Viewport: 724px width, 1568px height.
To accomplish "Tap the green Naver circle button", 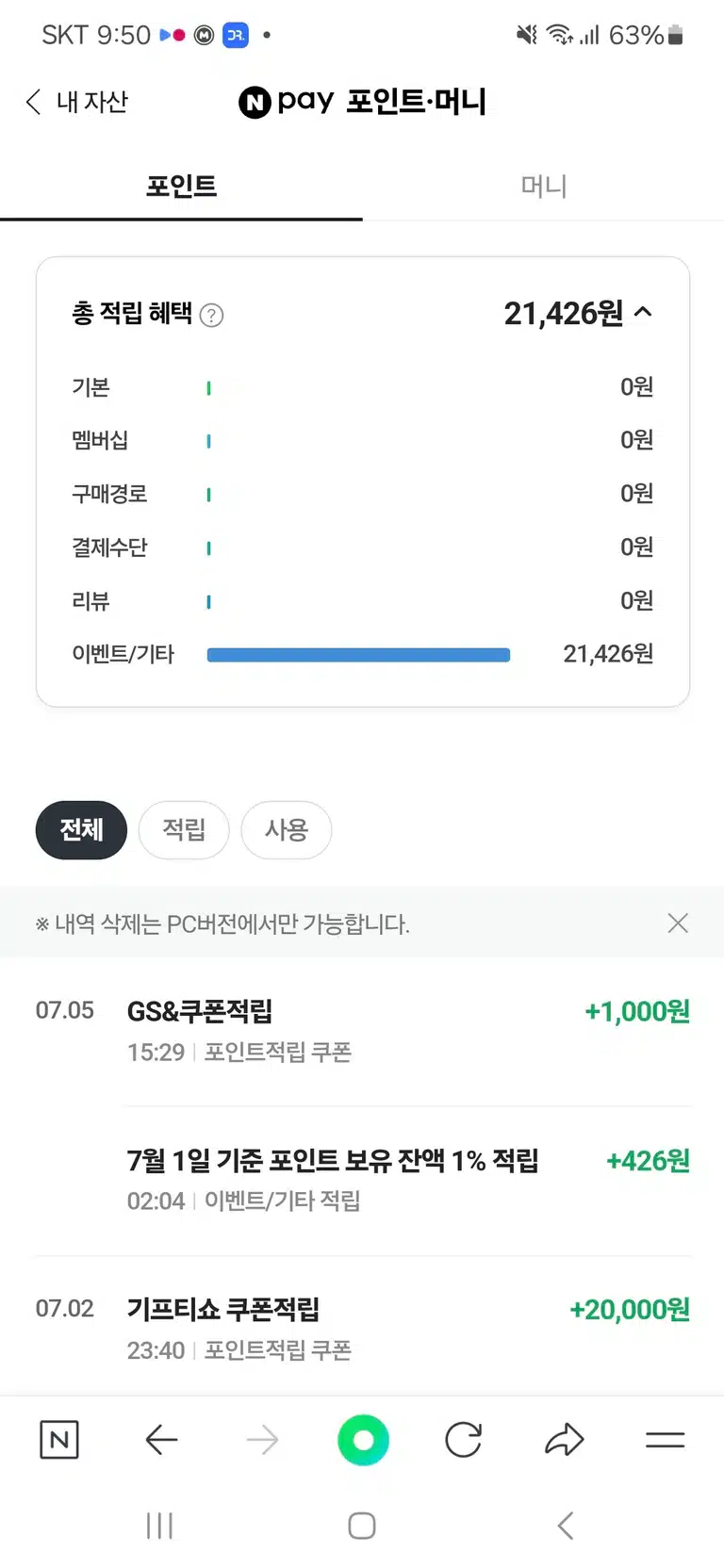I will coord(363,1440).
